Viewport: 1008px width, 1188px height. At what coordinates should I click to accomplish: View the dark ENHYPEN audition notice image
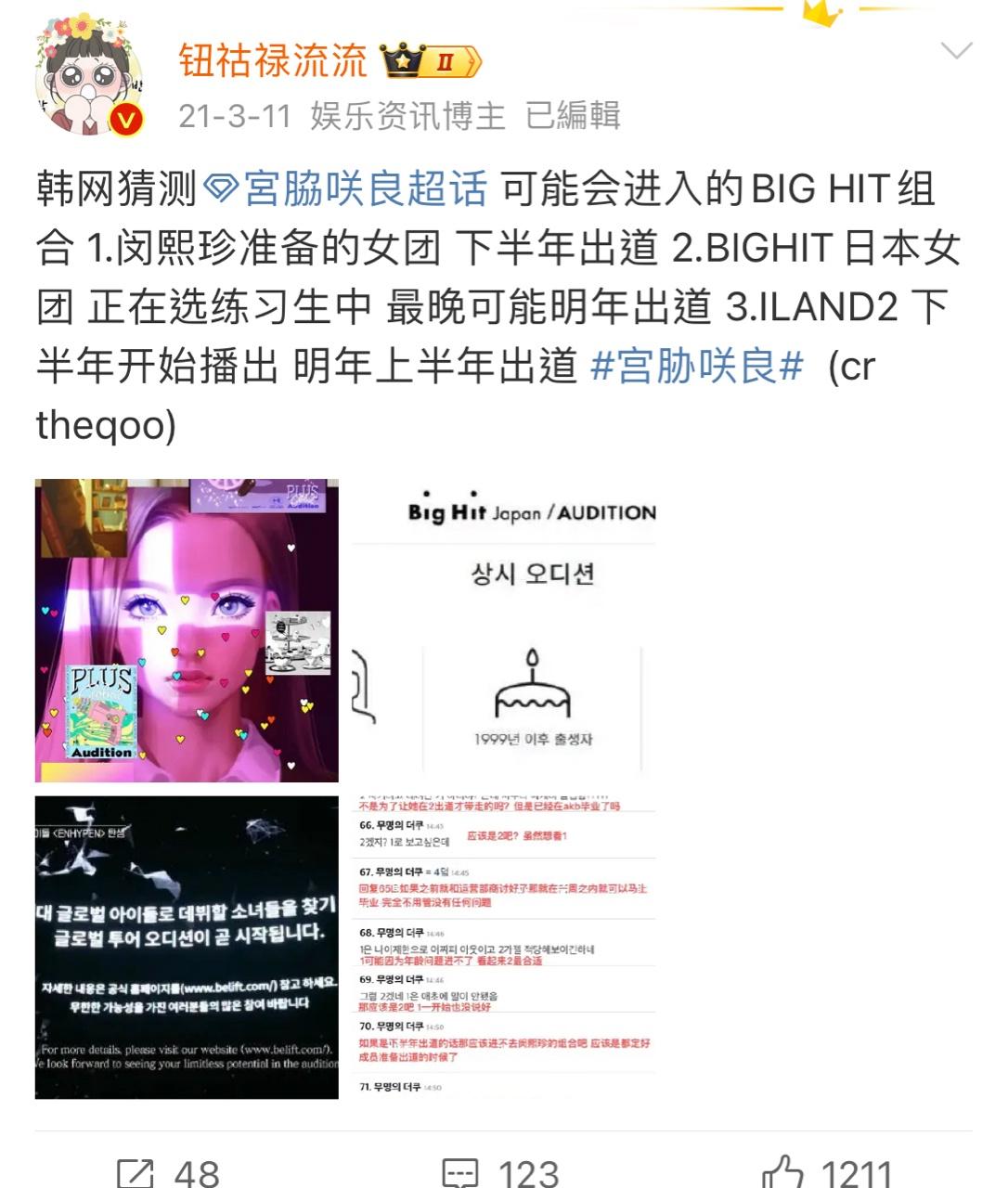(x=187, y=947)
